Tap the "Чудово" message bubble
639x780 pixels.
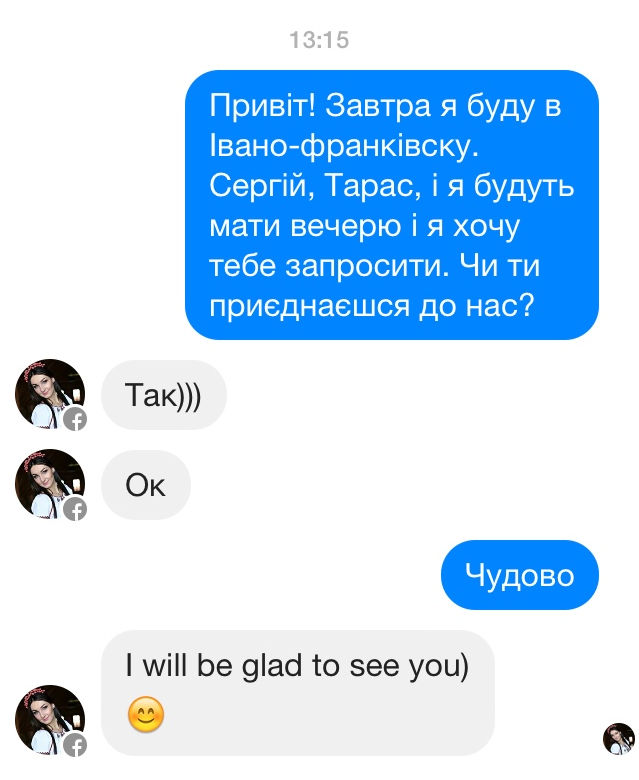[x=519, y=575]
